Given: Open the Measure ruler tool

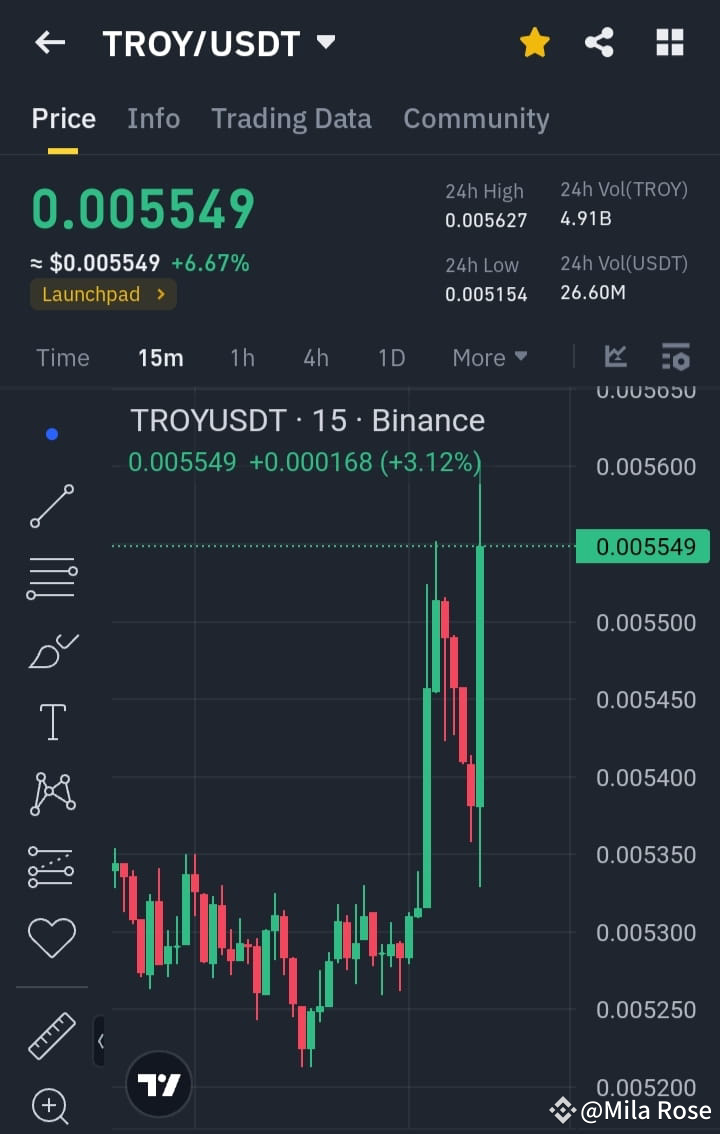Looking at the screenshot, I should click(x=52, y=1036).
